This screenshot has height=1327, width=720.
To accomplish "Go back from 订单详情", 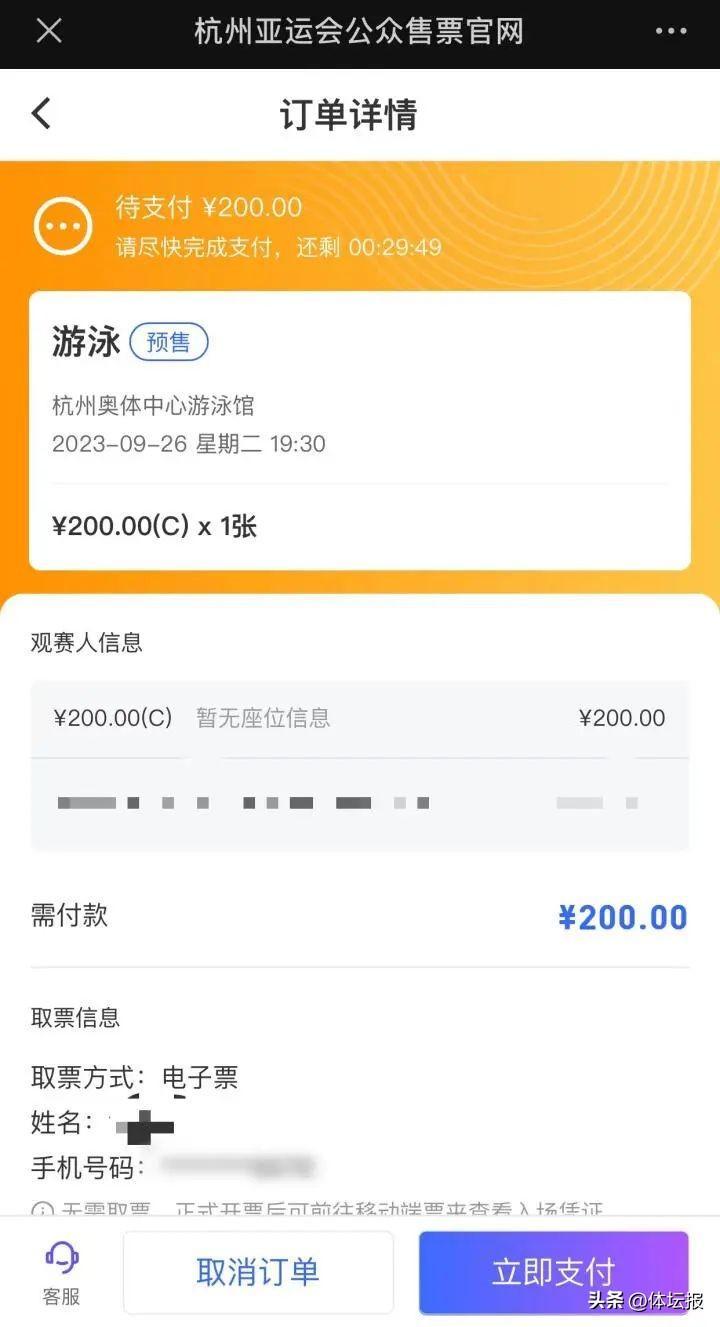I will point(41,114).
